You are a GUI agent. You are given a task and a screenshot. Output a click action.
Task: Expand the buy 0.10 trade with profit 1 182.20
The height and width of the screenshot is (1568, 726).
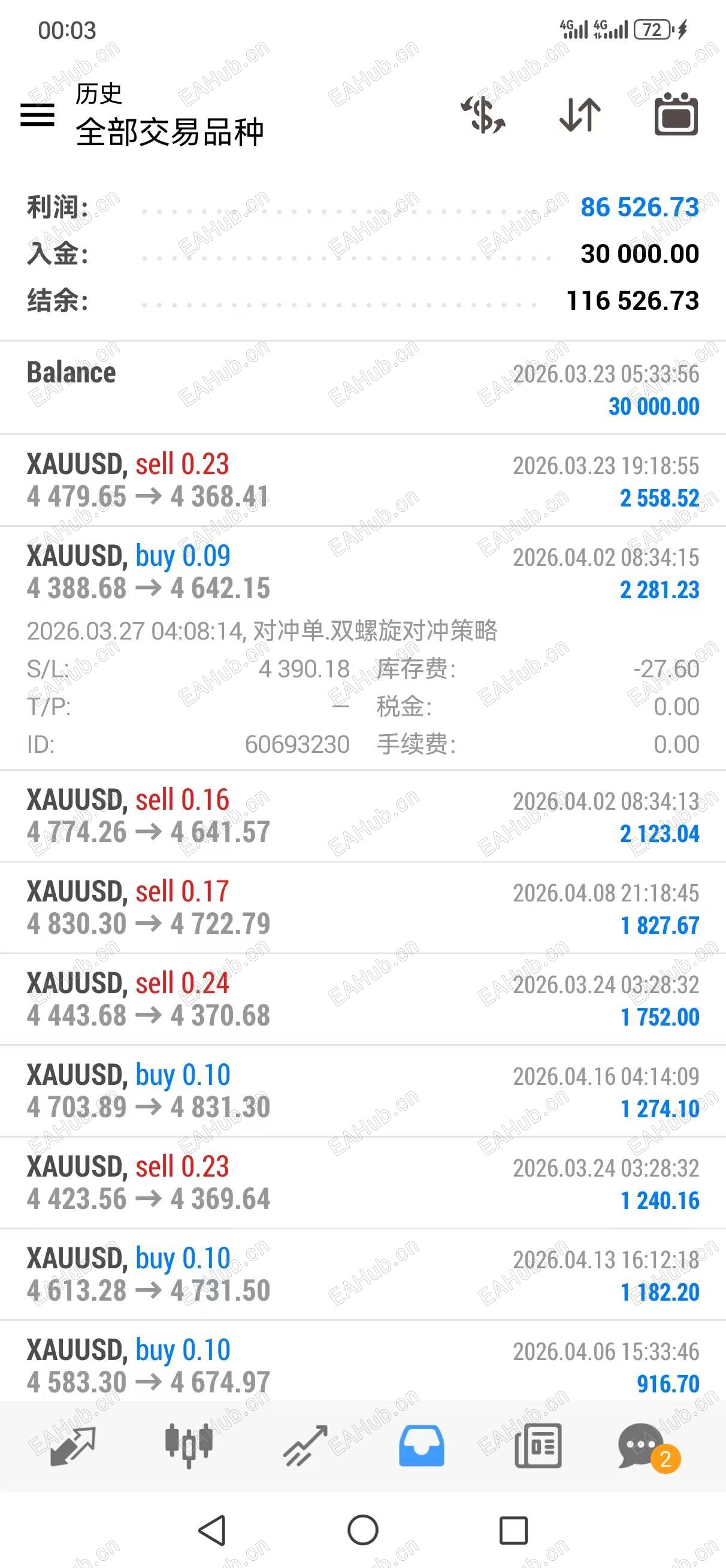362,1275
